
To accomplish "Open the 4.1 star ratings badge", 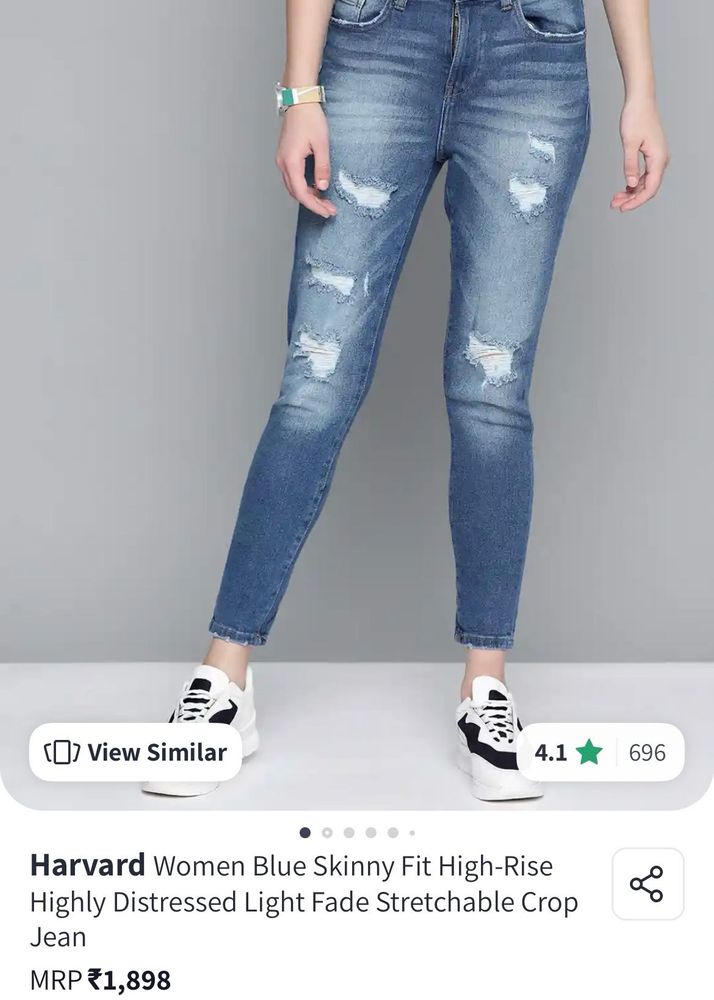I will coord(600,752).
